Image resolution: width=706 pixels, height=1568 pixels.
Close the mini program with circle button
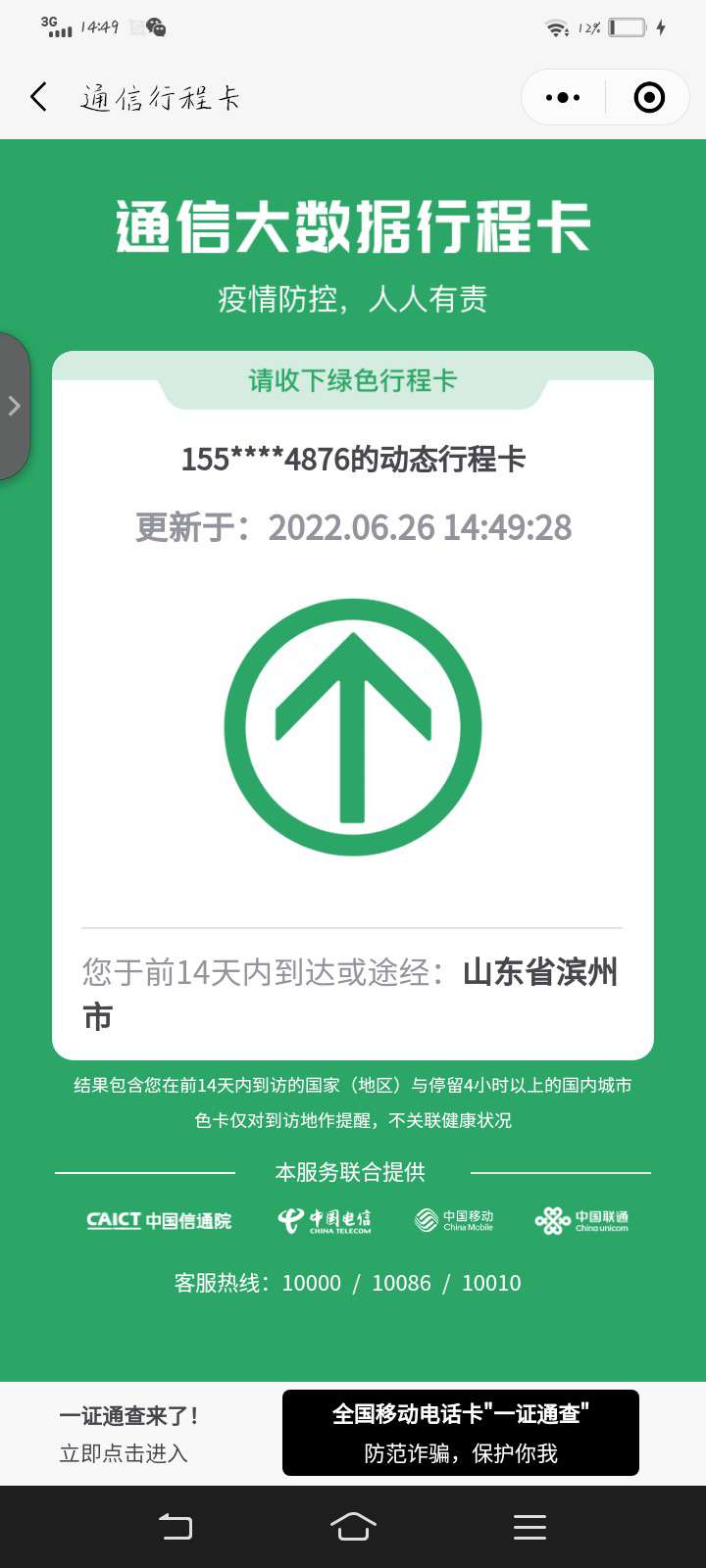click(649, 97)
